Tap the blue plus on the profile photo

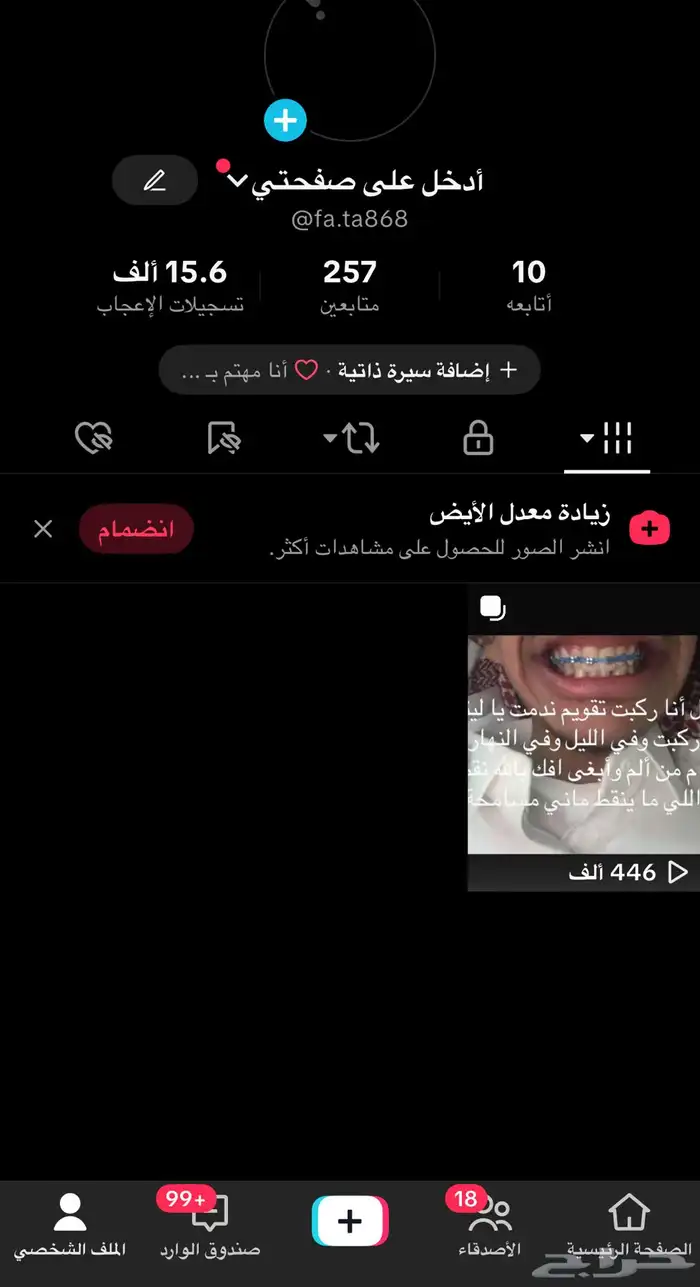point(285,121)
